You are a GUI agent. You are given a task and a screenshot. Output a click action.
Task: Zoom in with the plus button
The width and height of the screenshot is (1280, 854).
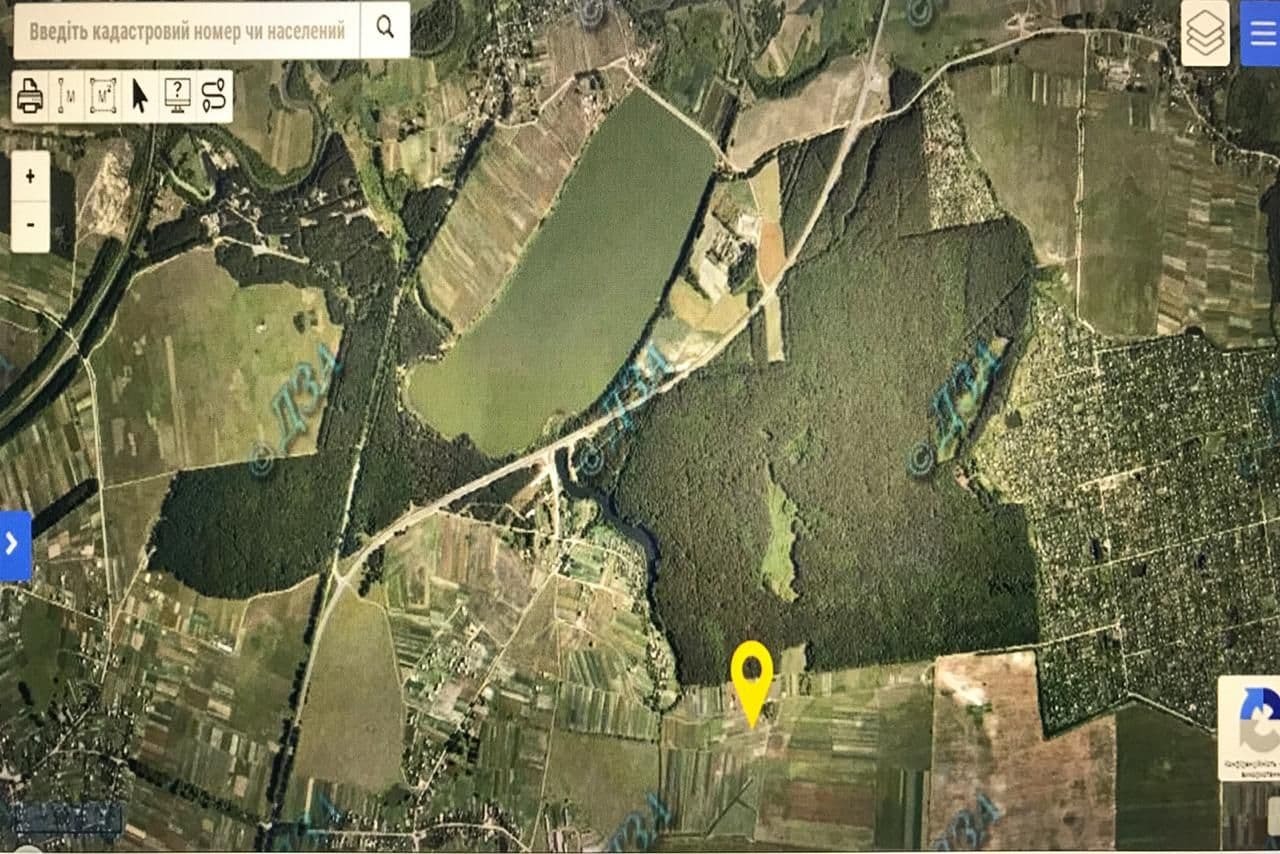[x=30, y=177]
